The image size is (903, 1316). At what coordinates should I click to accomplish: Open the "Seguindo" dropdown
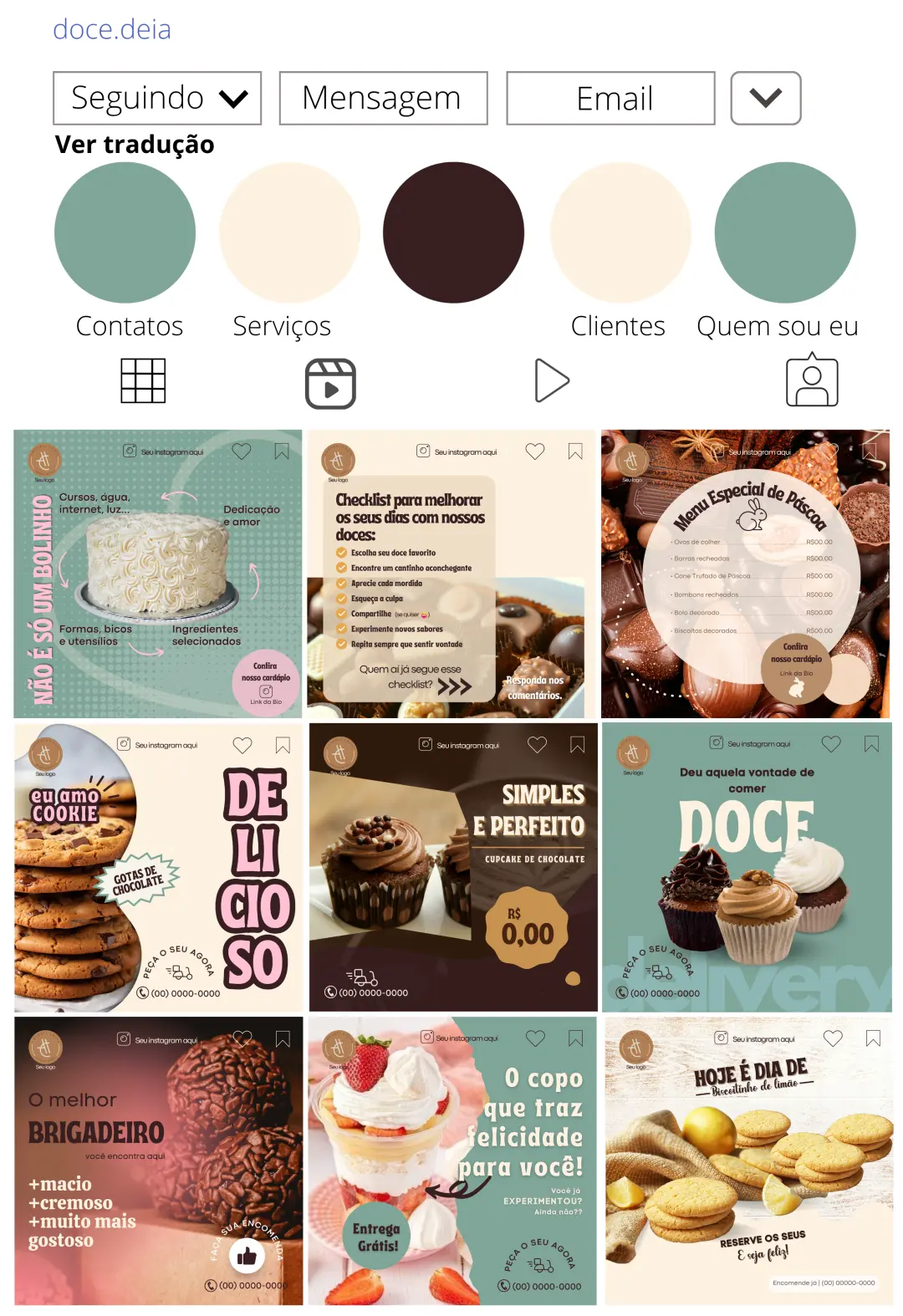(x=156, y=97)
